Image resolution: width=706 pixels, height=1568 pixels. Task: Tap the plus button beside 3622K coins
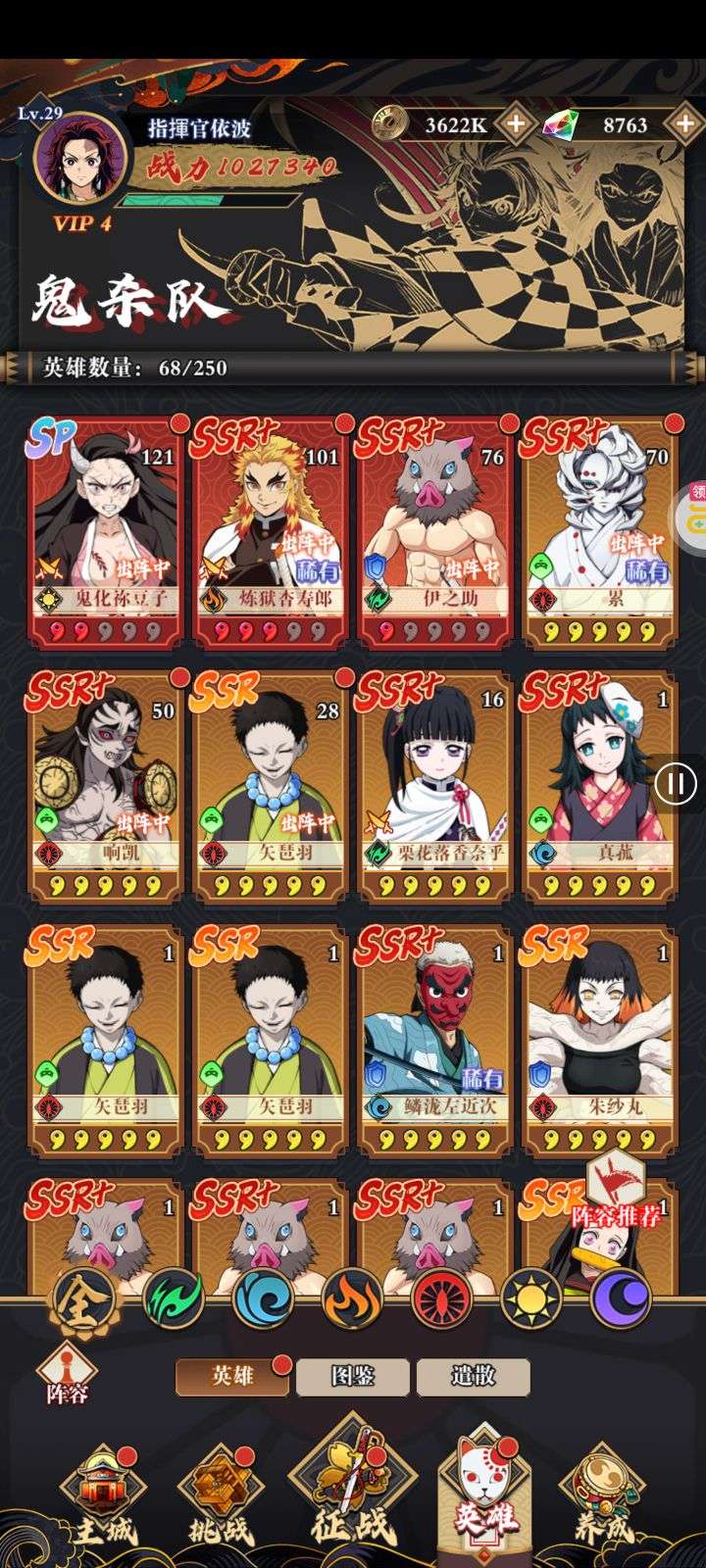(516, 124)
